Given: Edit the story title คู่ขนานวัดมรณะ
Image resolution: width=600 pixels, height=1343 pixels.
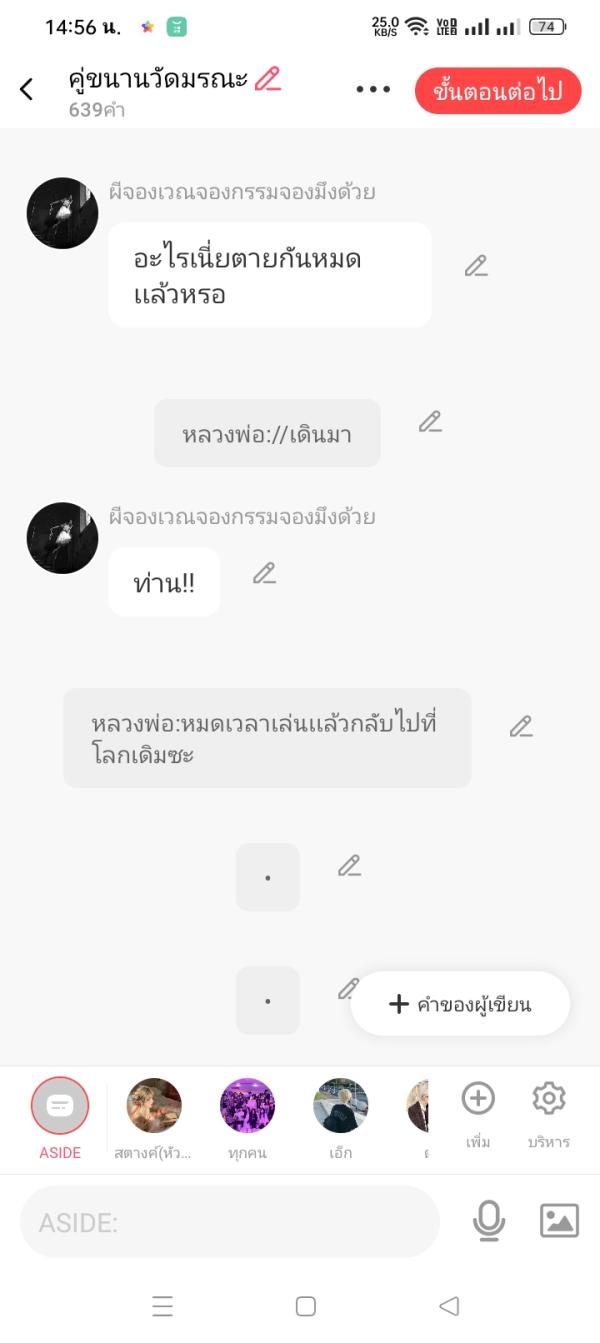Looking at the screenshot, I should (267, 79).
